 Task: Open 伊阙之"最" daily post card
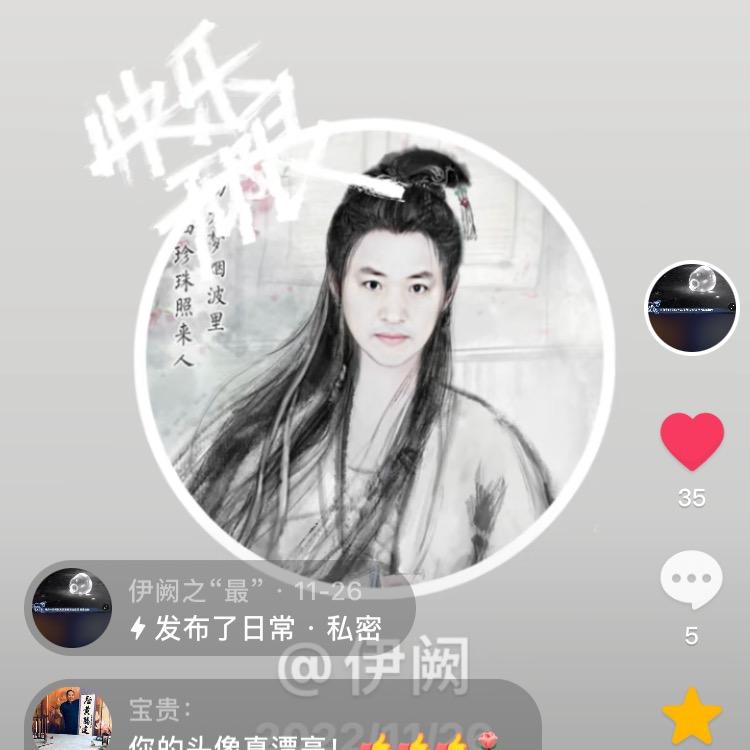tap(220, 609)
